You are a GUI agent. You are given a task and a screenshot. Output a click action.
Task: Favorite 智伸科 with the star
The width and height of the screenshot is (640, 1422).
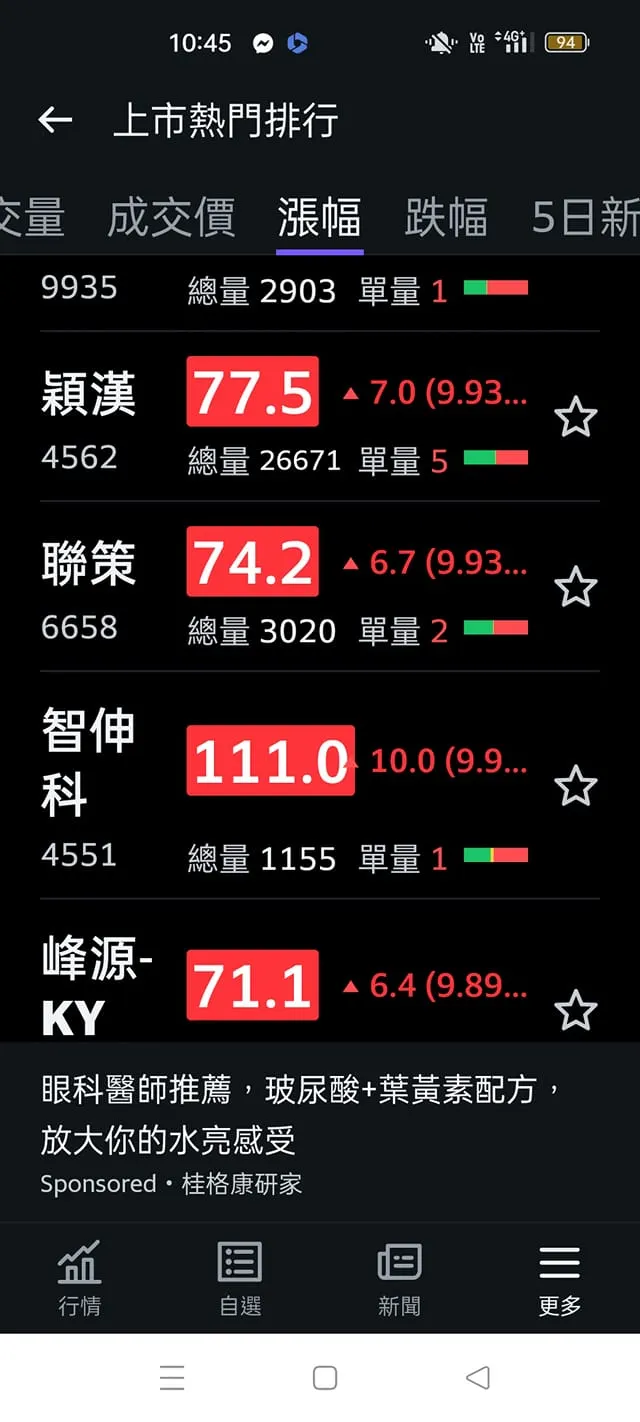coord(575,786)
